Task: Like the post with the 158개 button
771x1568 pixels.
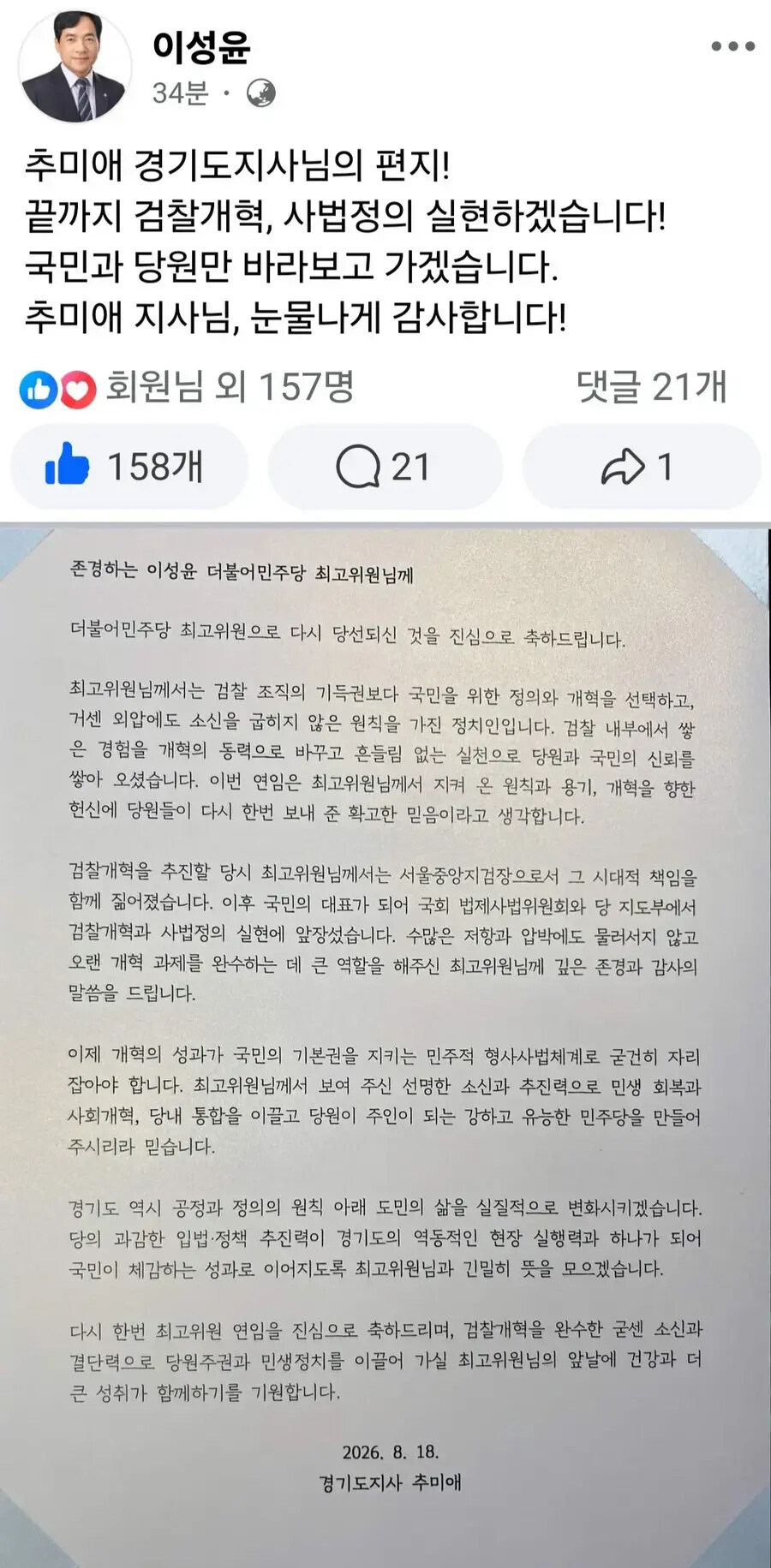Action: click(x=129, y=467)
